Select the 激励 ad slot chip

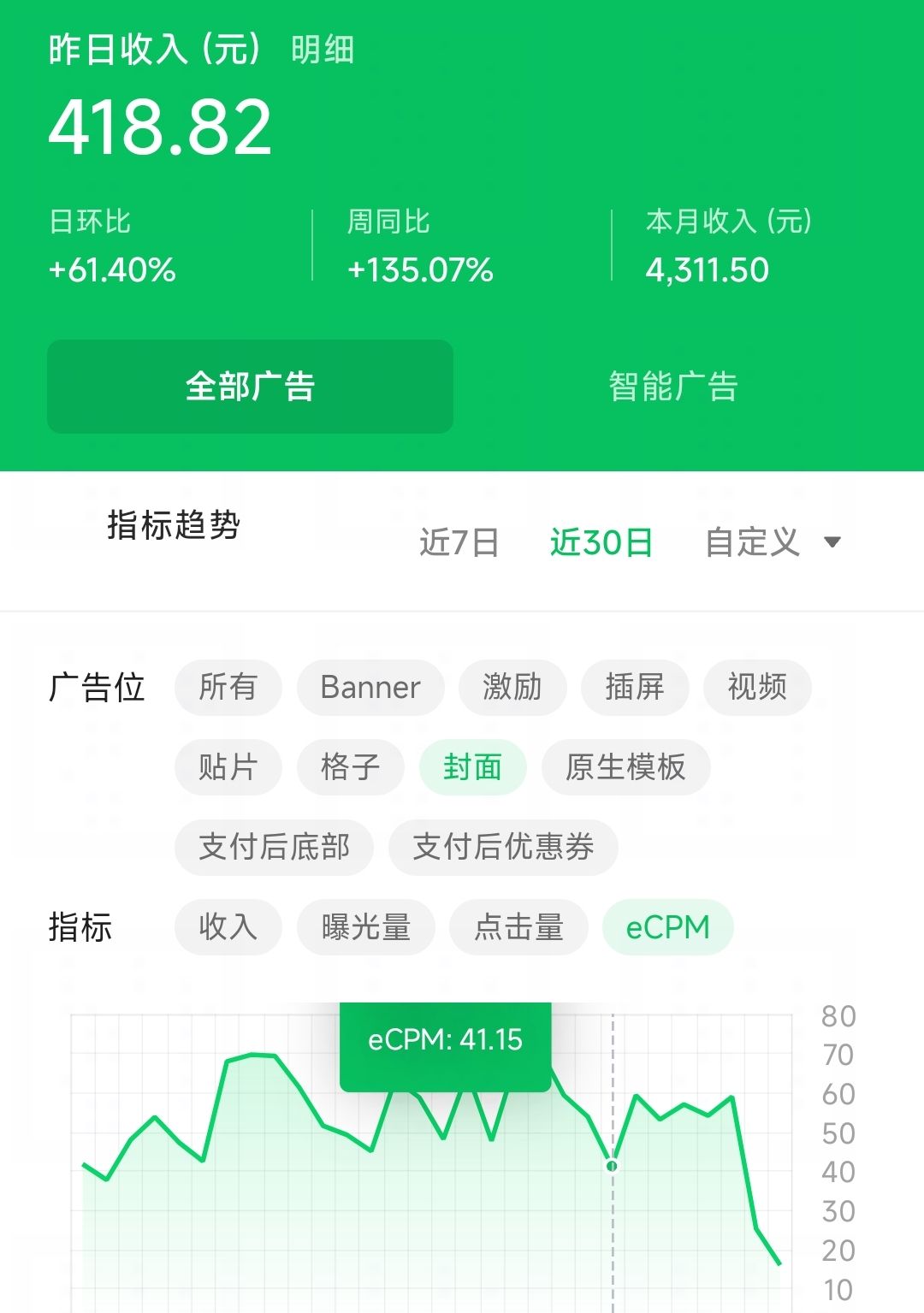tap(512, 687)
